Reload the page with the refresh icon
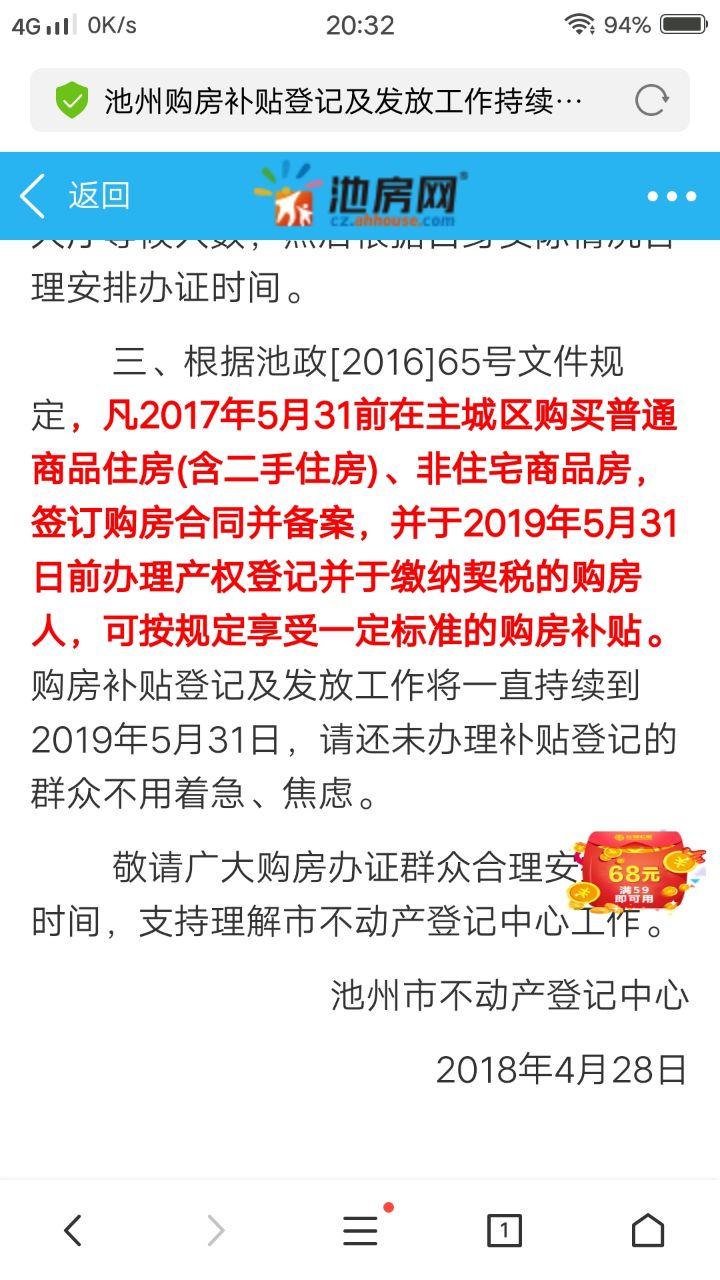Screen dimensions: 720x1280 tap(652, 100)
